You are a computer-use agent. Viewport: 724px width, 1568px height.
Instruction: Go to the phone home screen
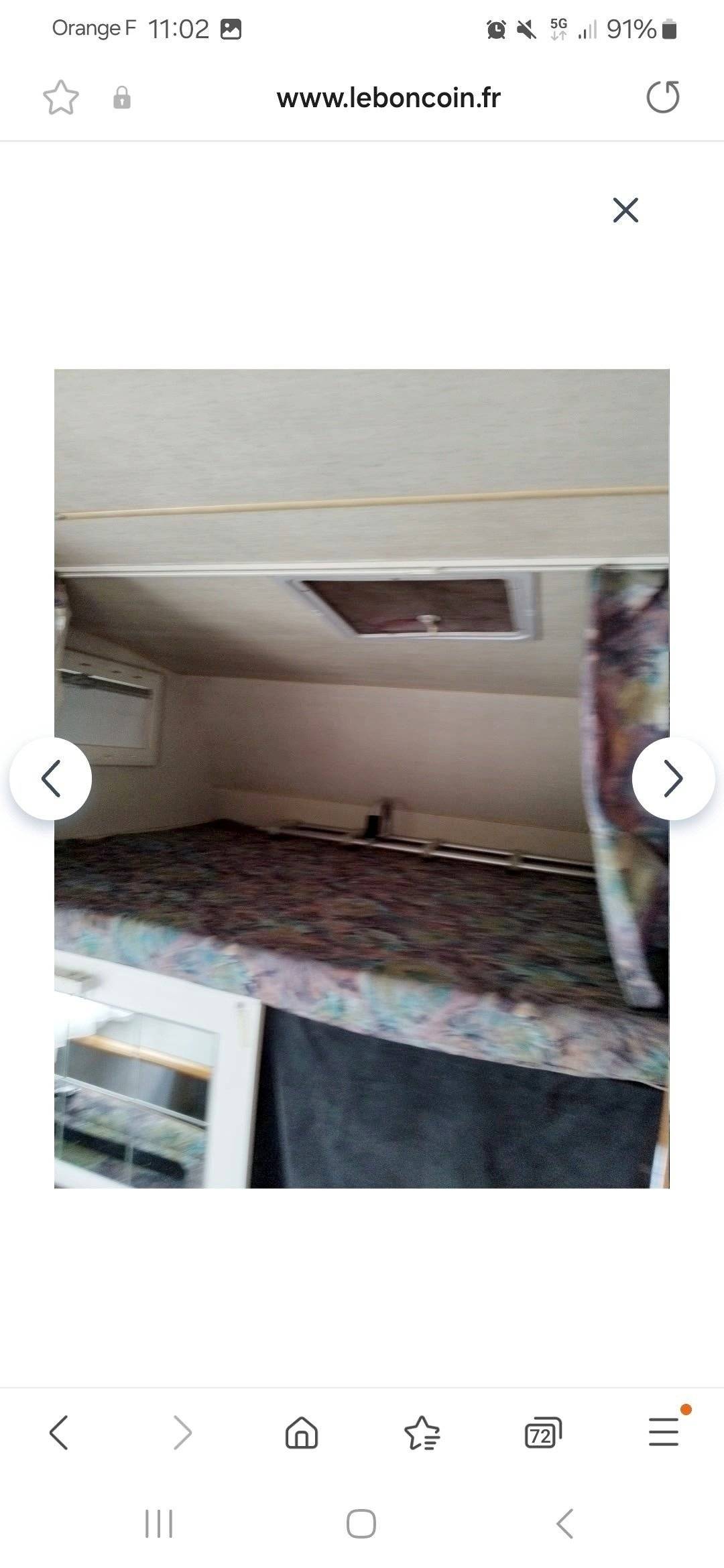pyautogui.click(x=361, y=1524)
